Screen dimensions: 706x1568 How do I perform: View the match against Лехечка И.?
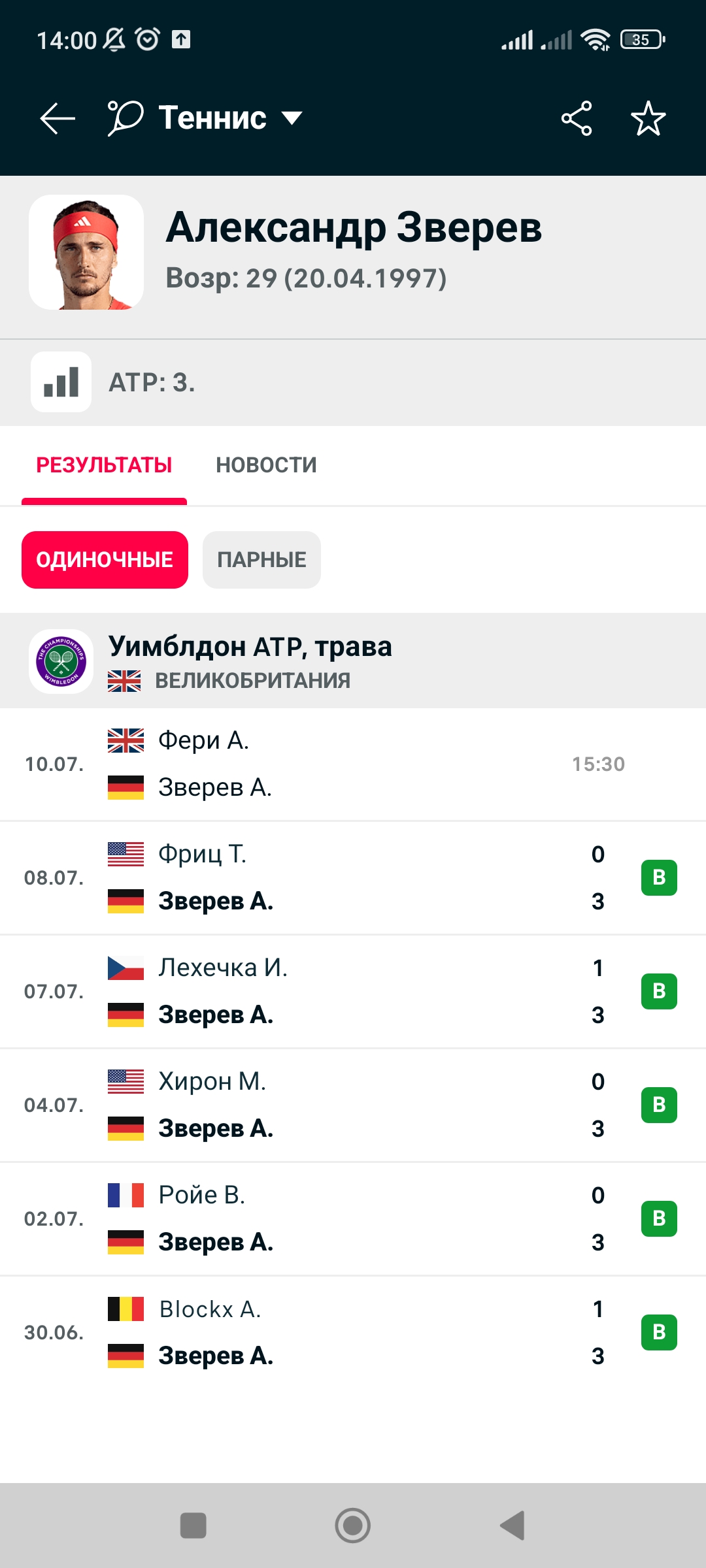point(353,991)
